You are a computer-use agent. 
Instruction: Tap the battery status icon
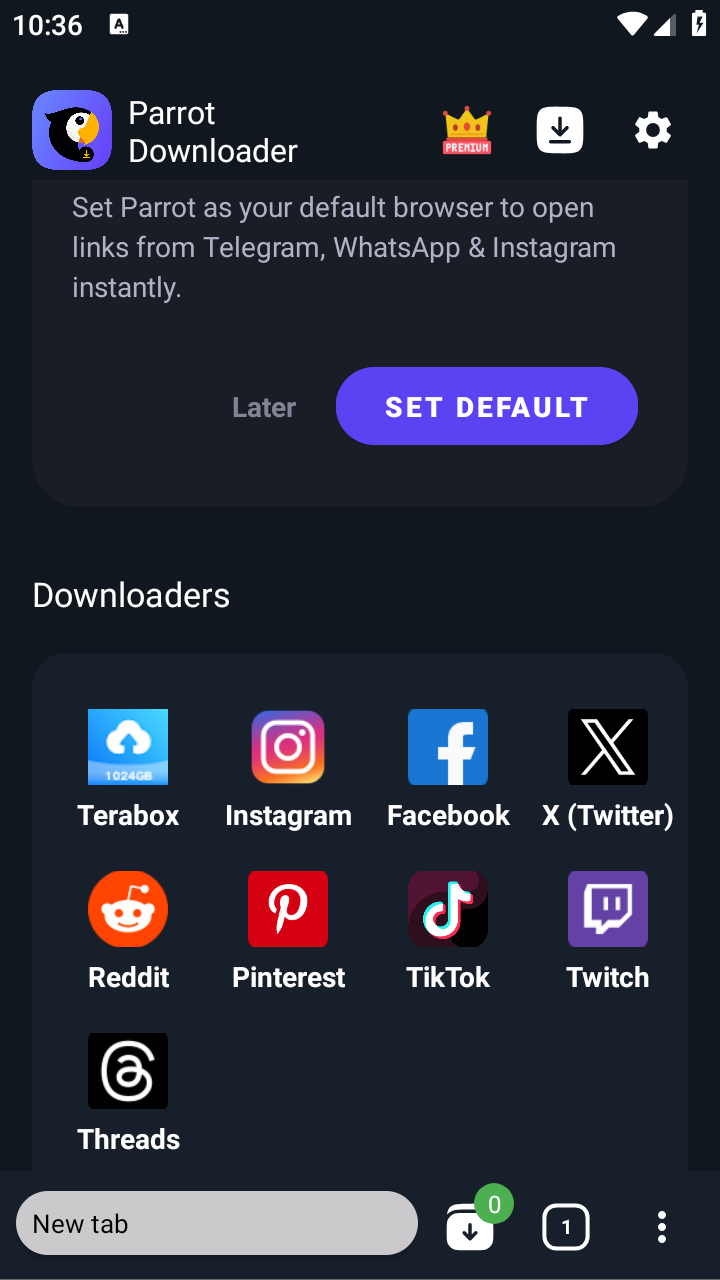[697, 25]
